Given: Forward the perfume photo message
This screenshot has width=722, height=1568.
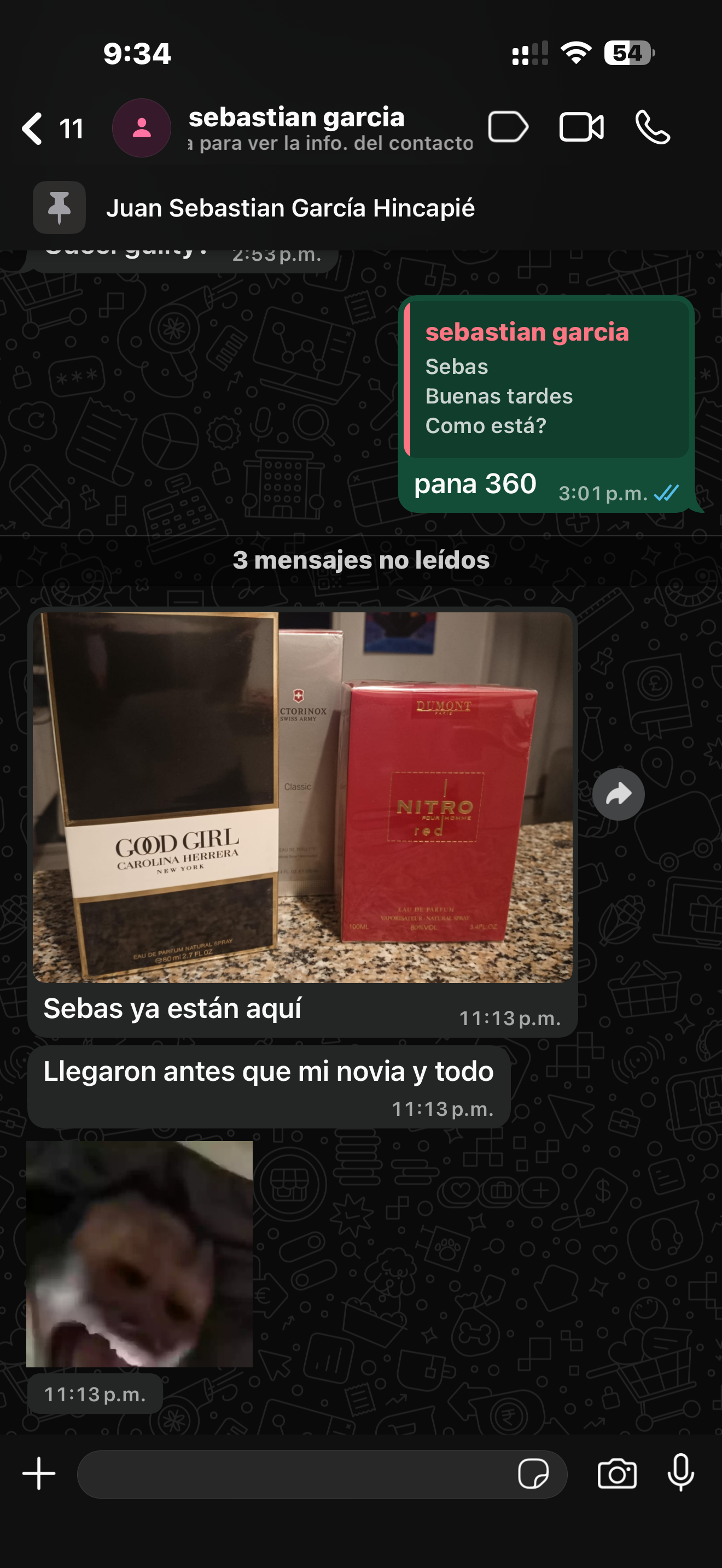Looking at the screenshot, I should coord(618,794).
